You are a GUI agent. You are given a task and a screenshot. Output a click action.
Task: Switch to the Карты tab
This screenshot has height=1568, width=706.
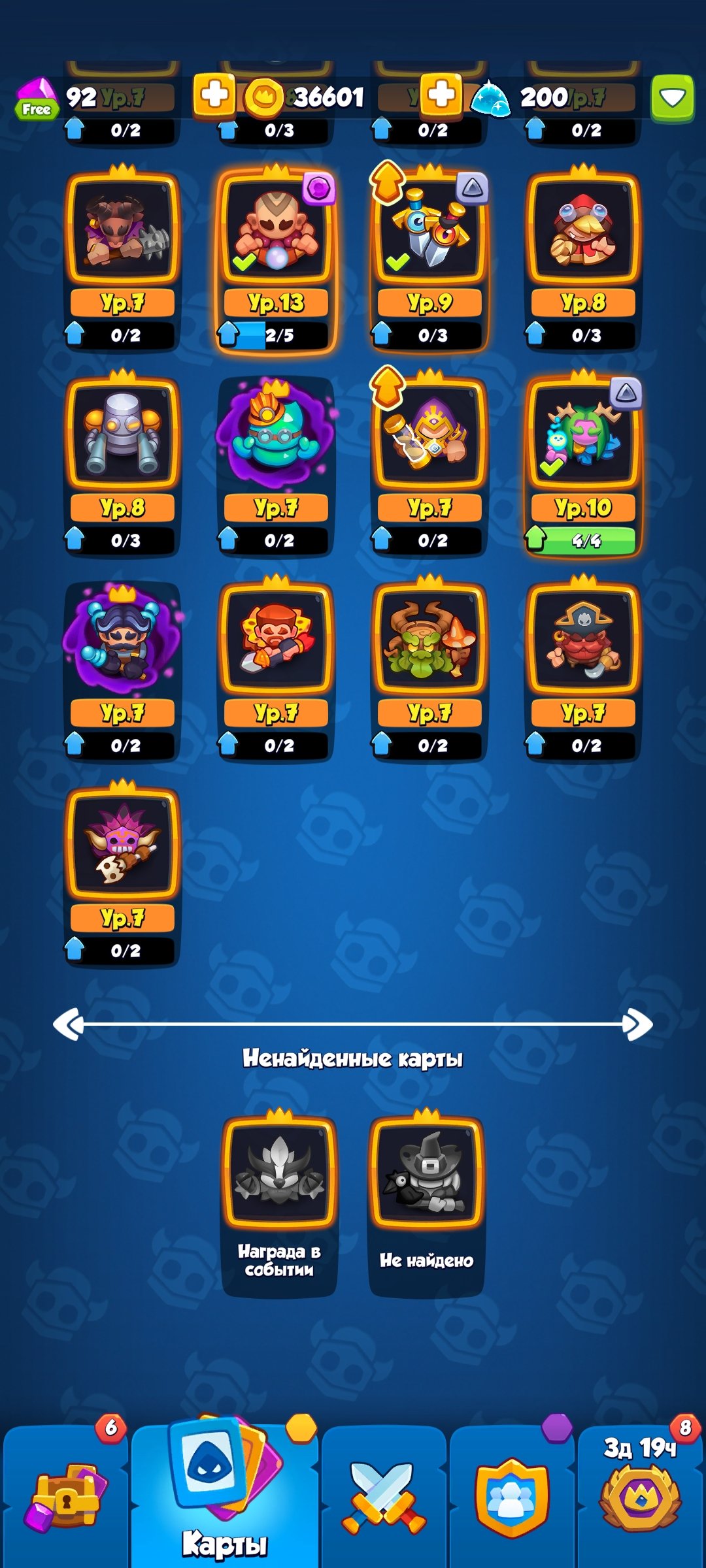(x=224, y=1496)
